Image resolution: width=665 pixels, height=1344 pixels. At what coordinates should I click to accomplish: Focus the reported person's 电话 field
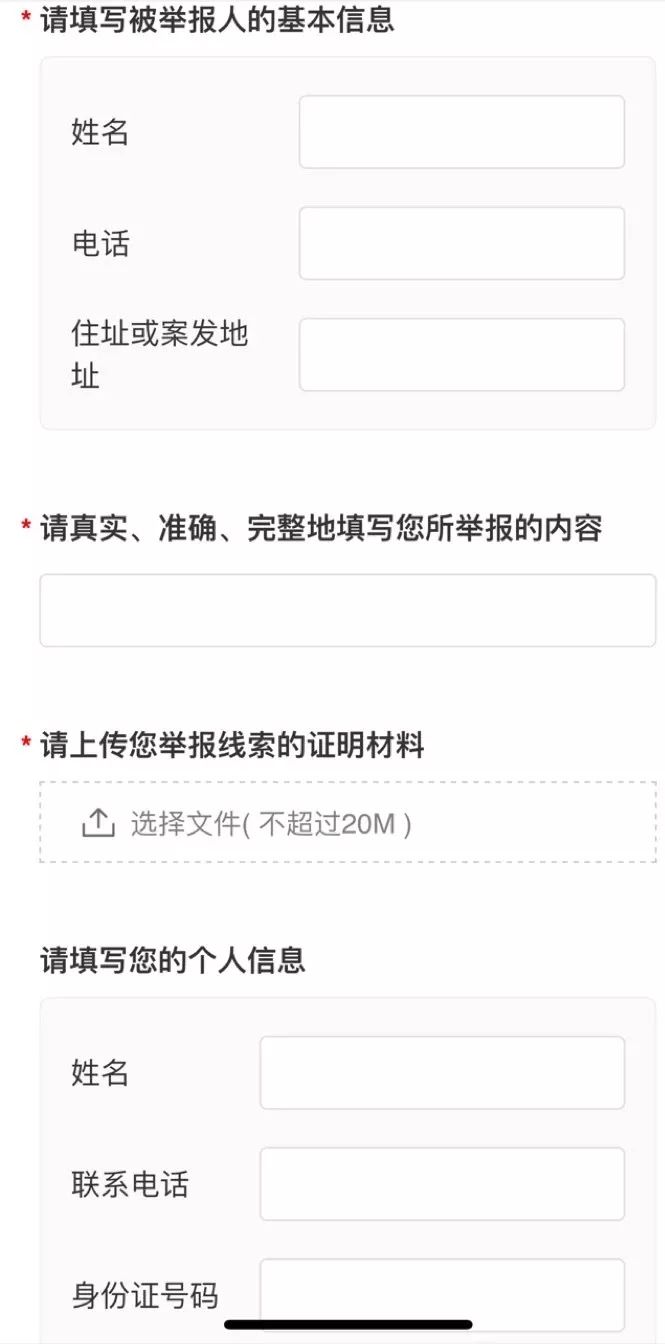point(462,243)
